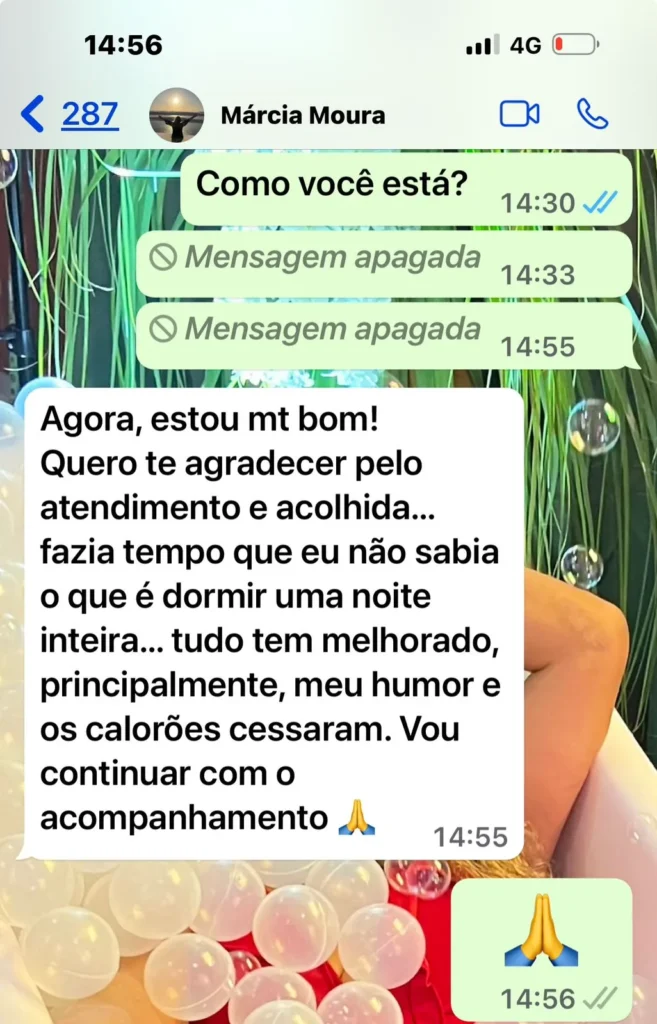Image resolution: width=657 pixels, height=1024 pixels.
Task: Start a voice call with Márcia Moura
Action: point(592,114)
